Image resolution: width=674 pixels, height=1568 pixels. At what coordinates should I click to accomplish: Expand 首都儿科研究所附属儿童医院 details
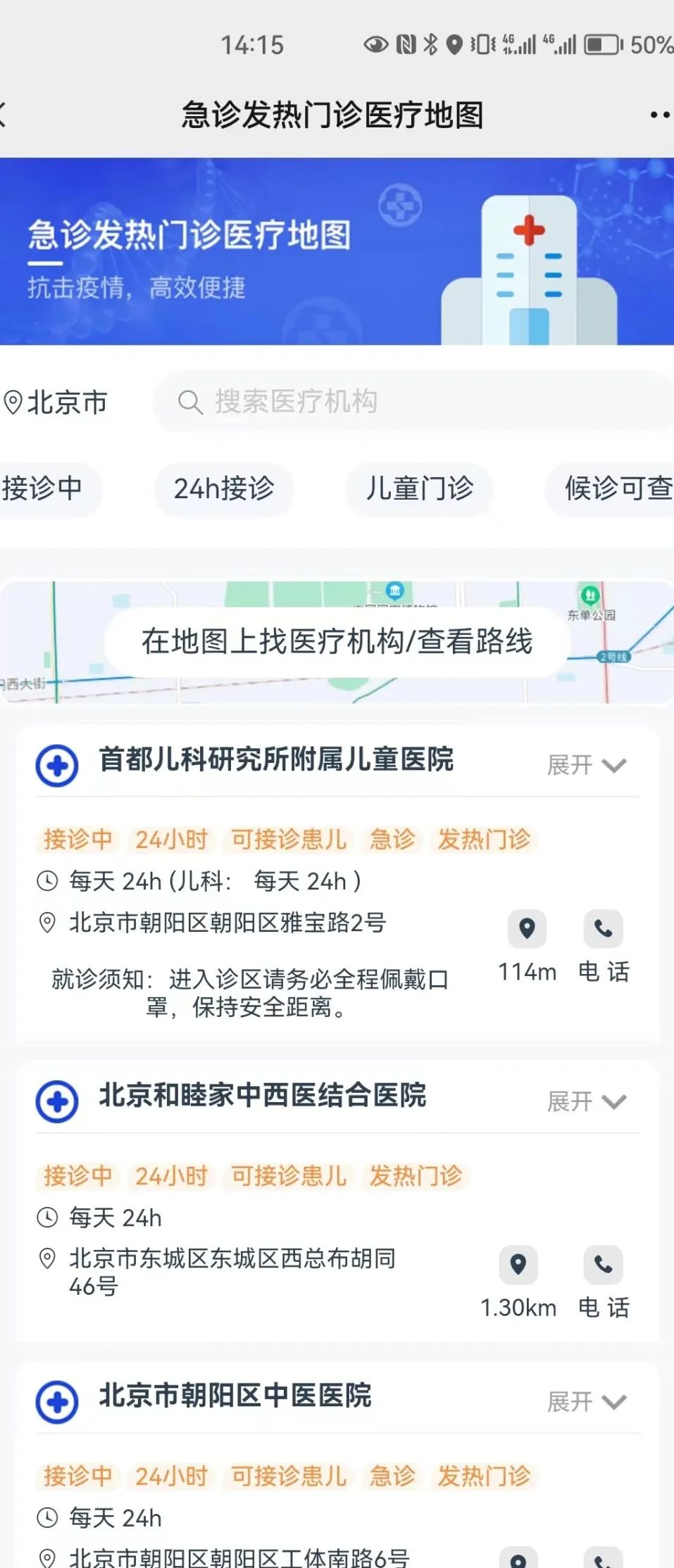click(586, 765)
